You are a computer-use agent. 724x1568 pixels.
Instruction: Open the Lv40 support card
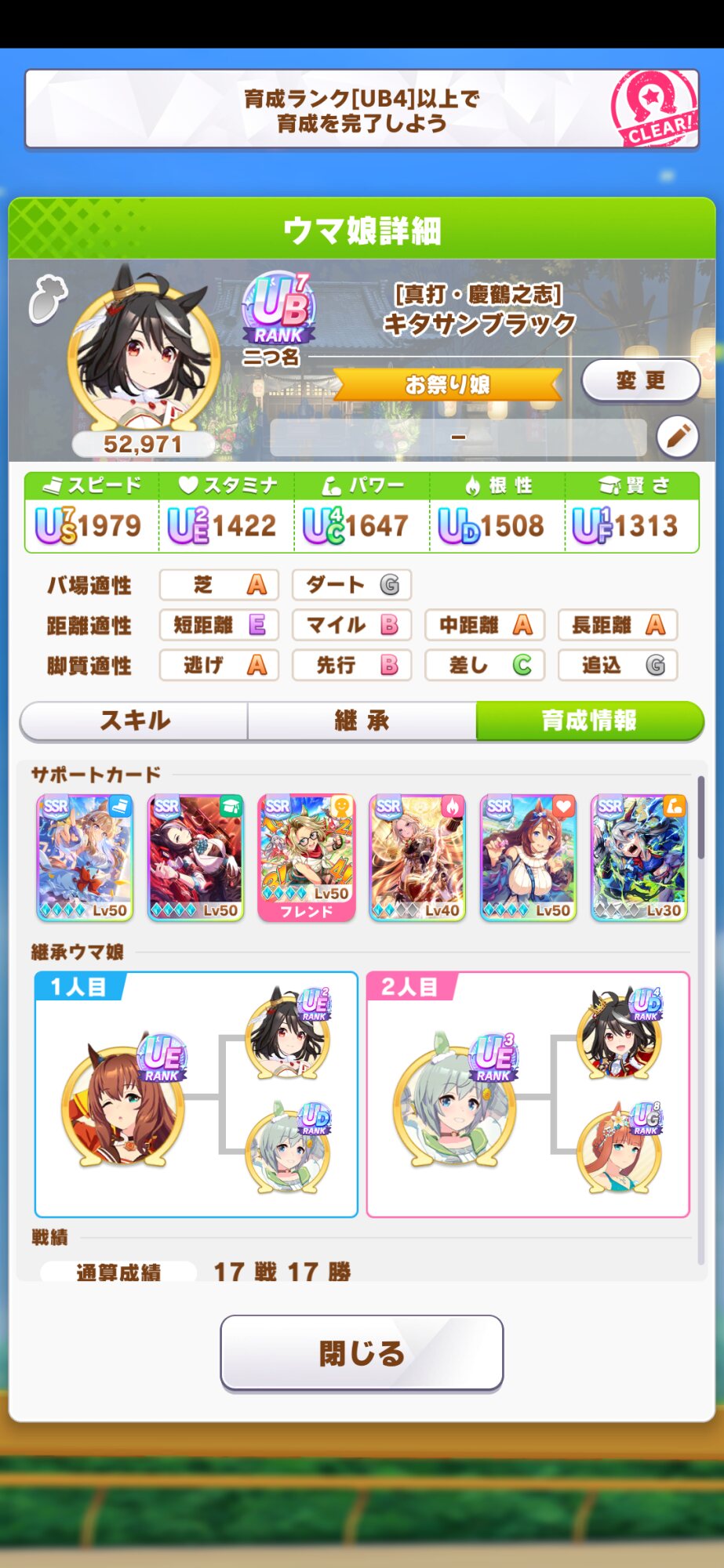tap(417, 858)
